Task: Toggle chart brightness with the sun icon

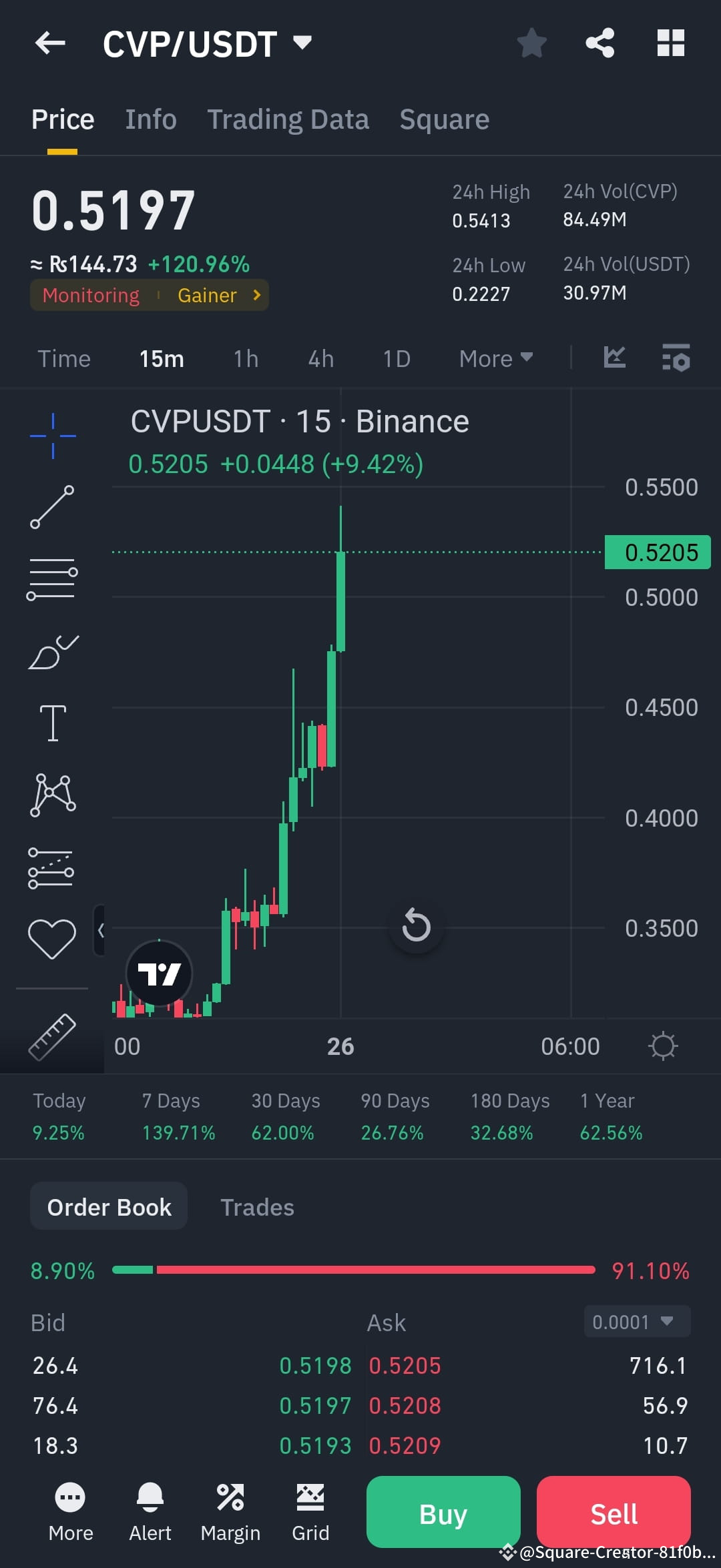Action: [x=663, y=1046]
